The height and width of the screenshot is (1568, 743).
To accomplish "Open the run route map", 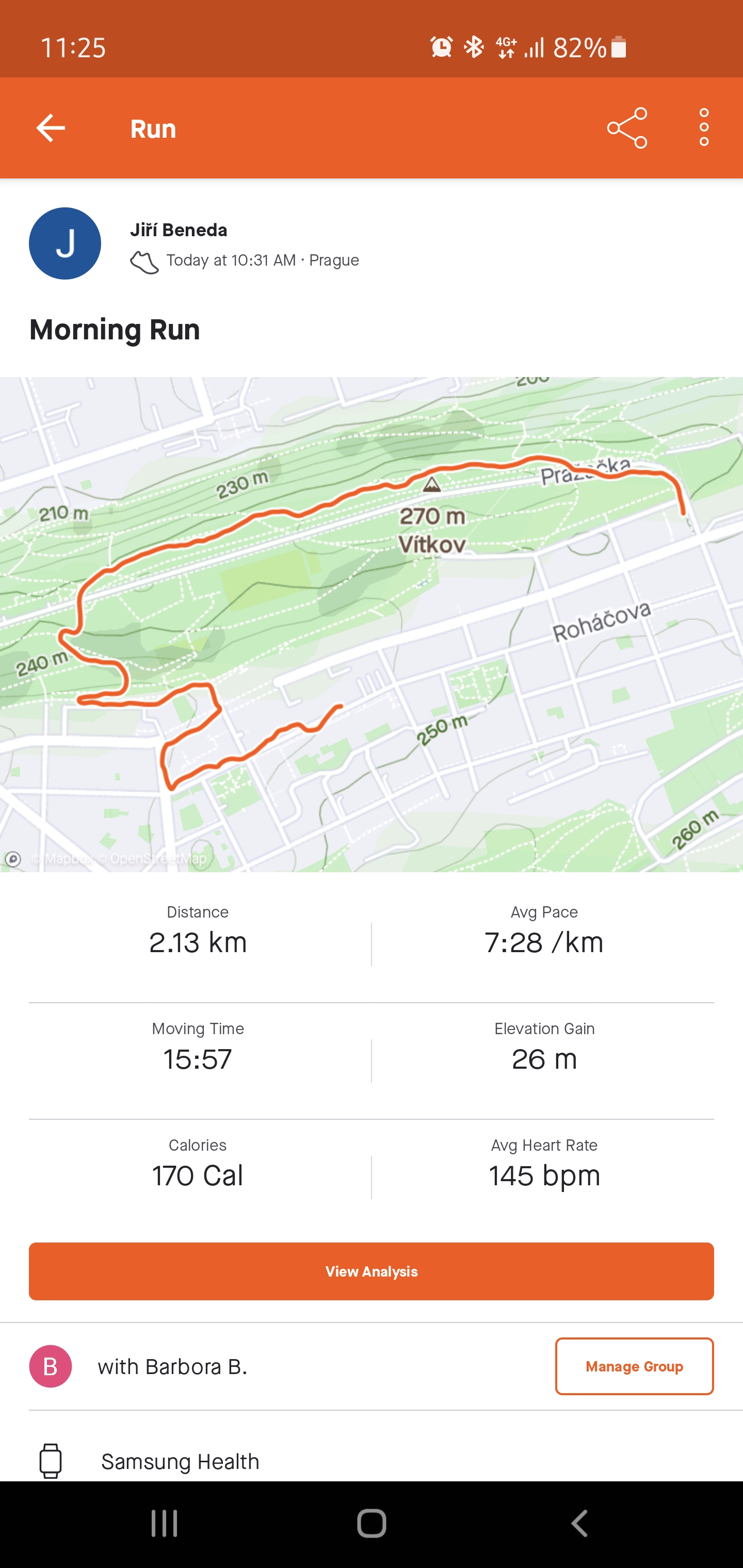I will click(372, 625).
